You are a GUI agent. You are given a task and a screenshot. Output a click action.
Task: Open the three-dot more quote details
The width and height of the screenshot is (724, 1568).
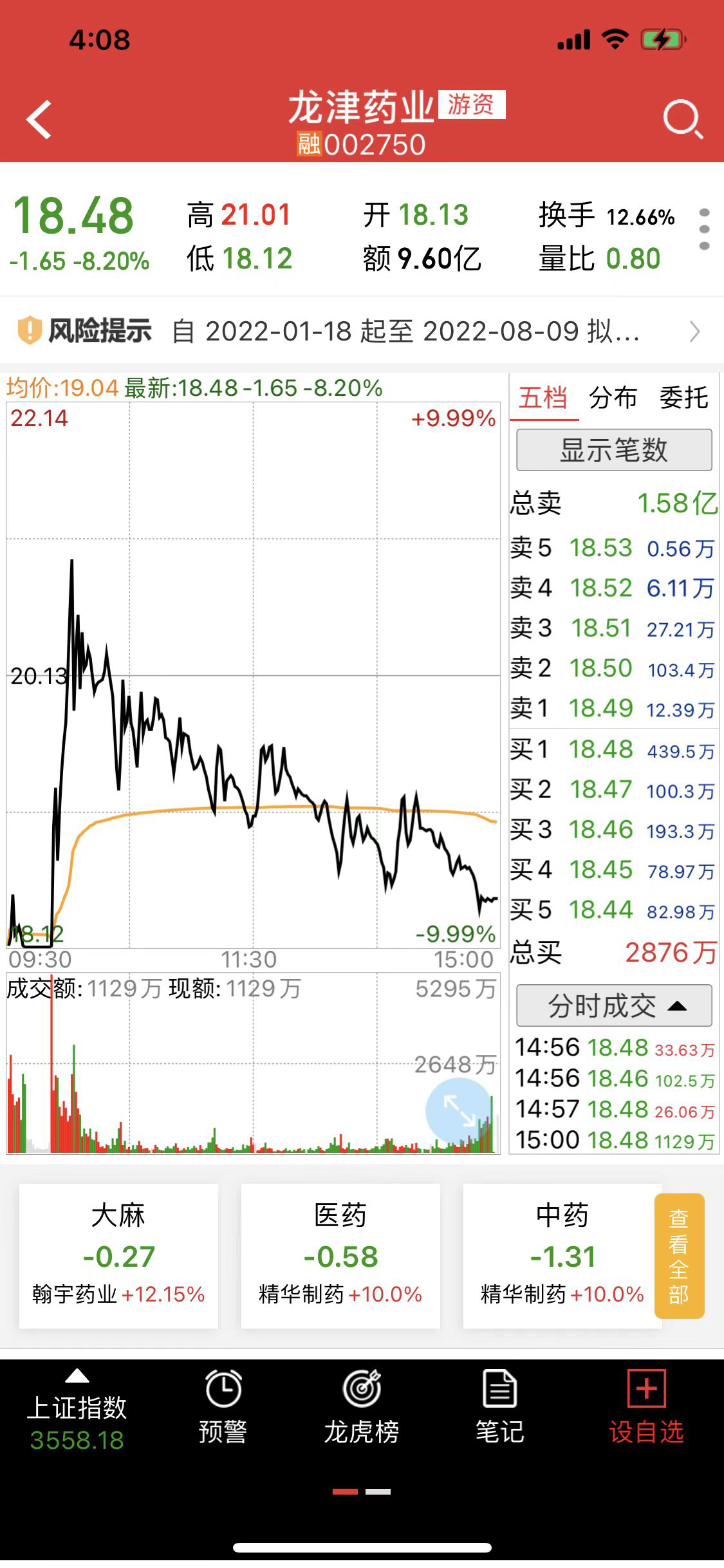point(704,230)
